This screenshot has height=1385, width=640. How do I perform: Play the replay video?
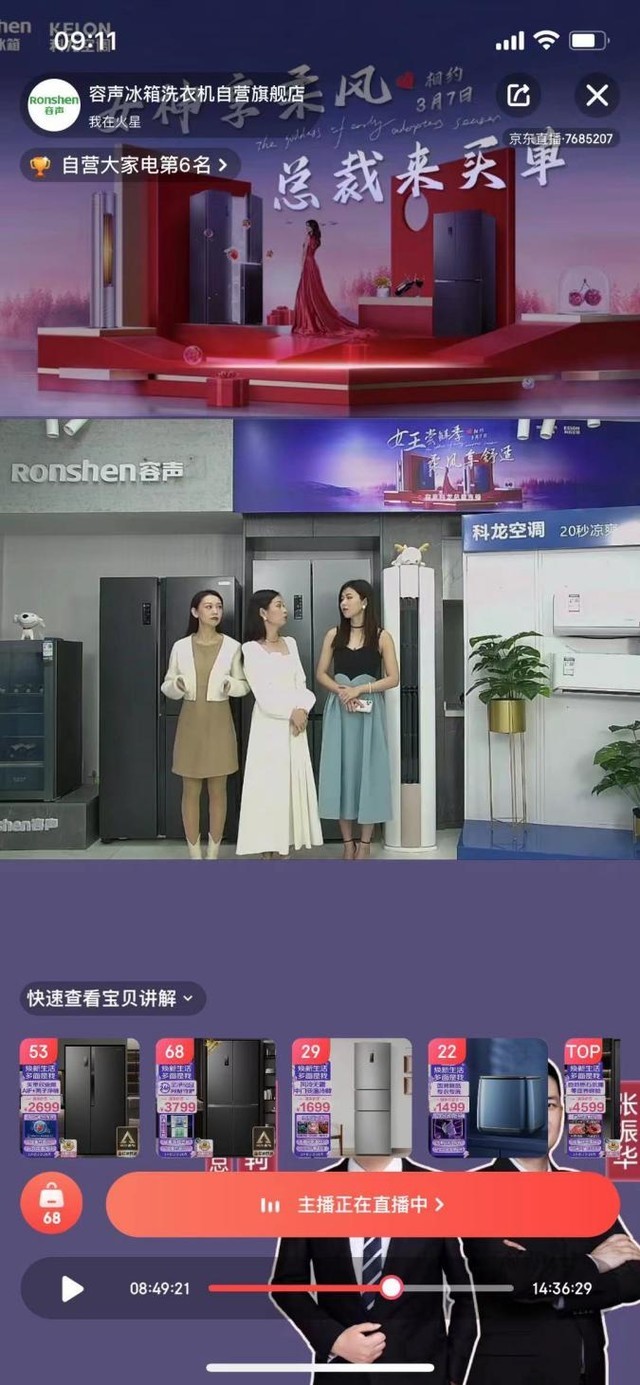pyautogui.click(x=72, y=1288)
